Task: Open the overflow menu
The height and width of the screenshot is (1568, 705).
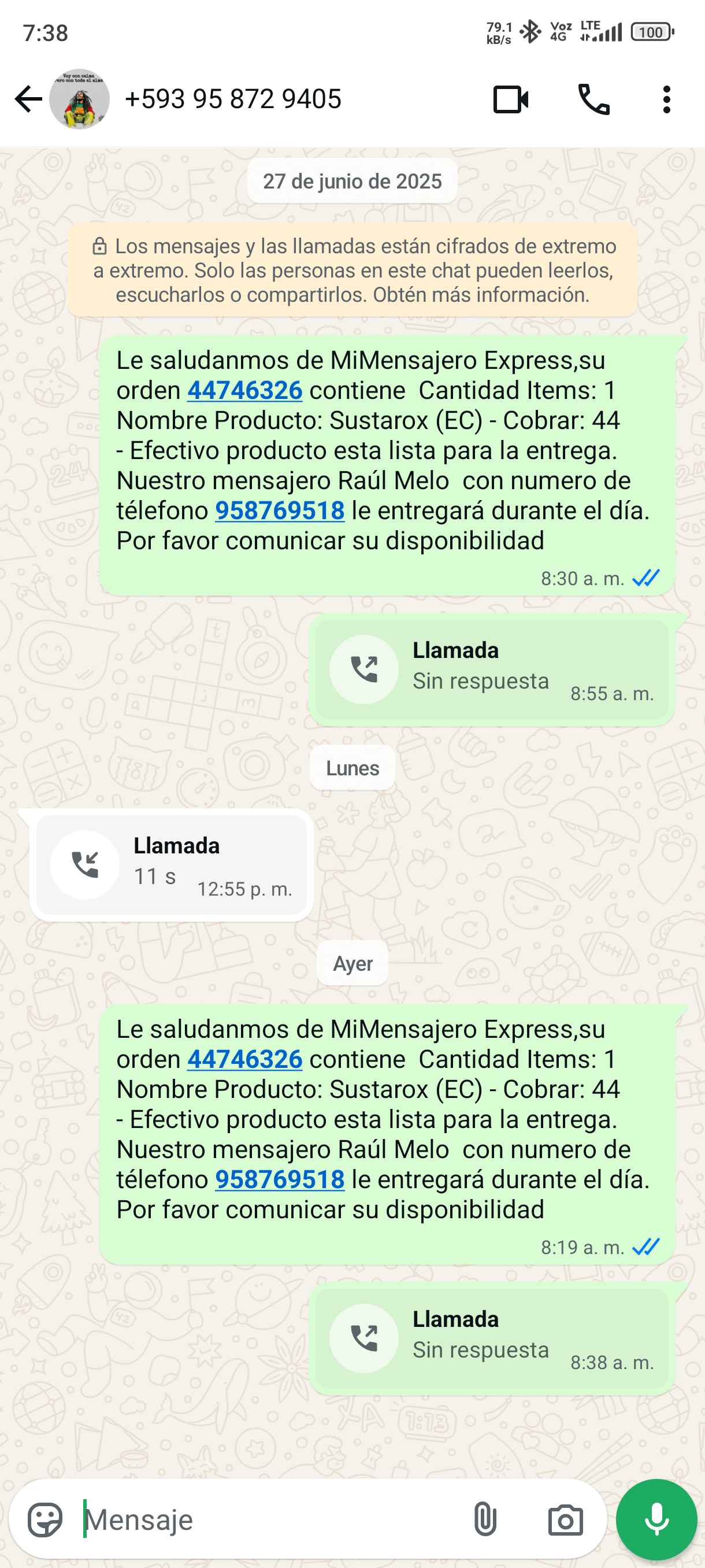Action: (x=667, y=100)
